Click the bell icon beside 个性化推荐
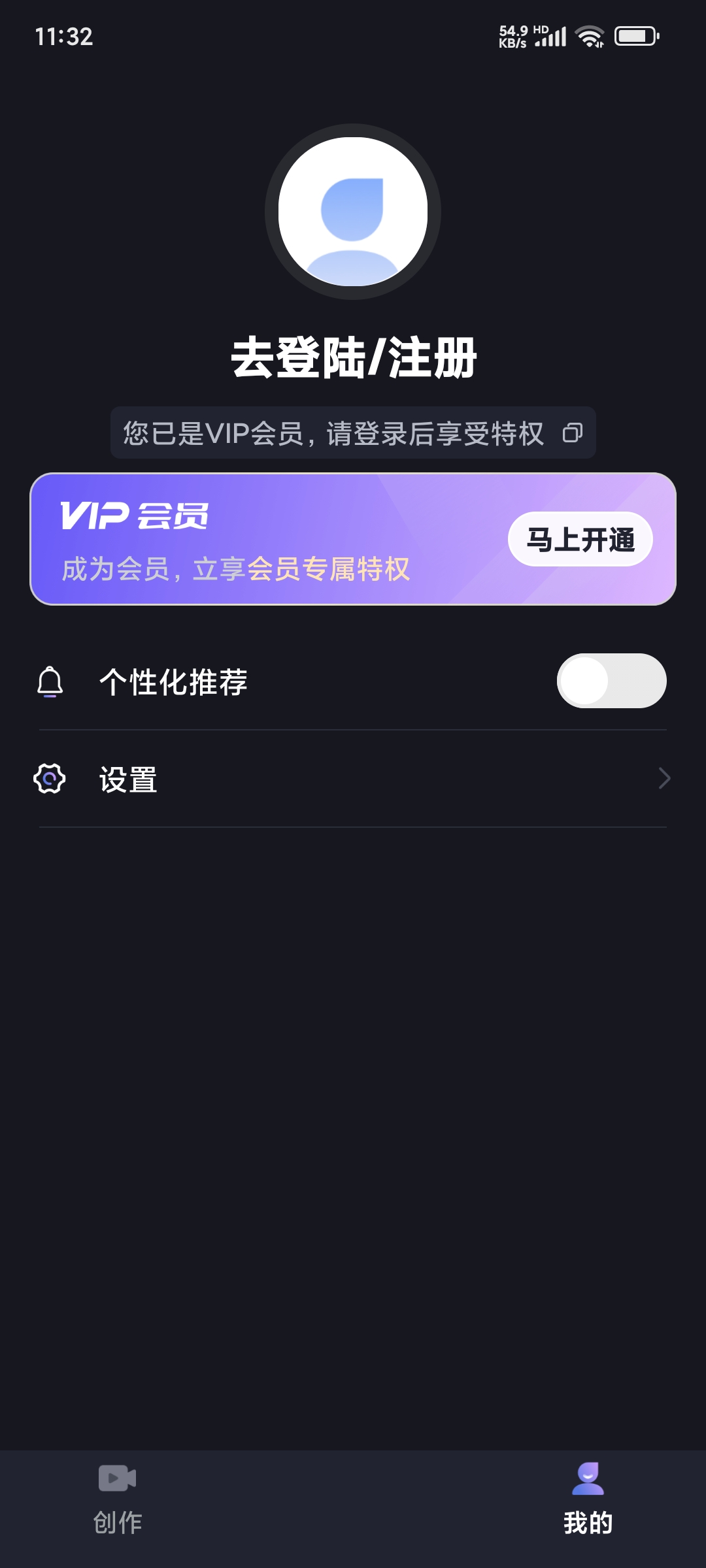Image resolution: width=706 pixels, height=1568 pixels. point(51,681)
